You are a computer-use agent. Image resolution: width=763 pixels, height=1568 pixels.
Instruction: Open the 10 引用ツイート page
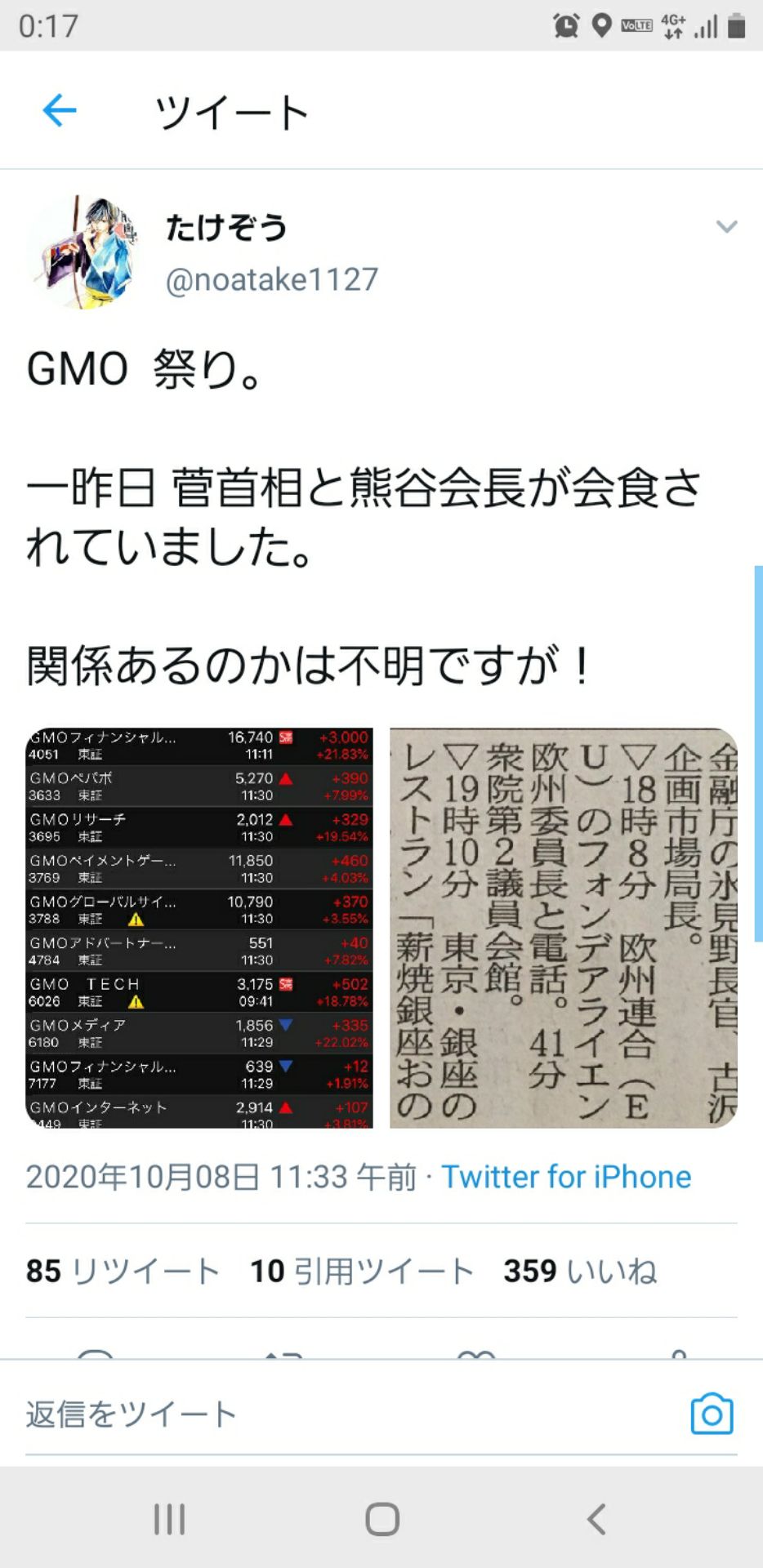click(x=361, y=1271)
